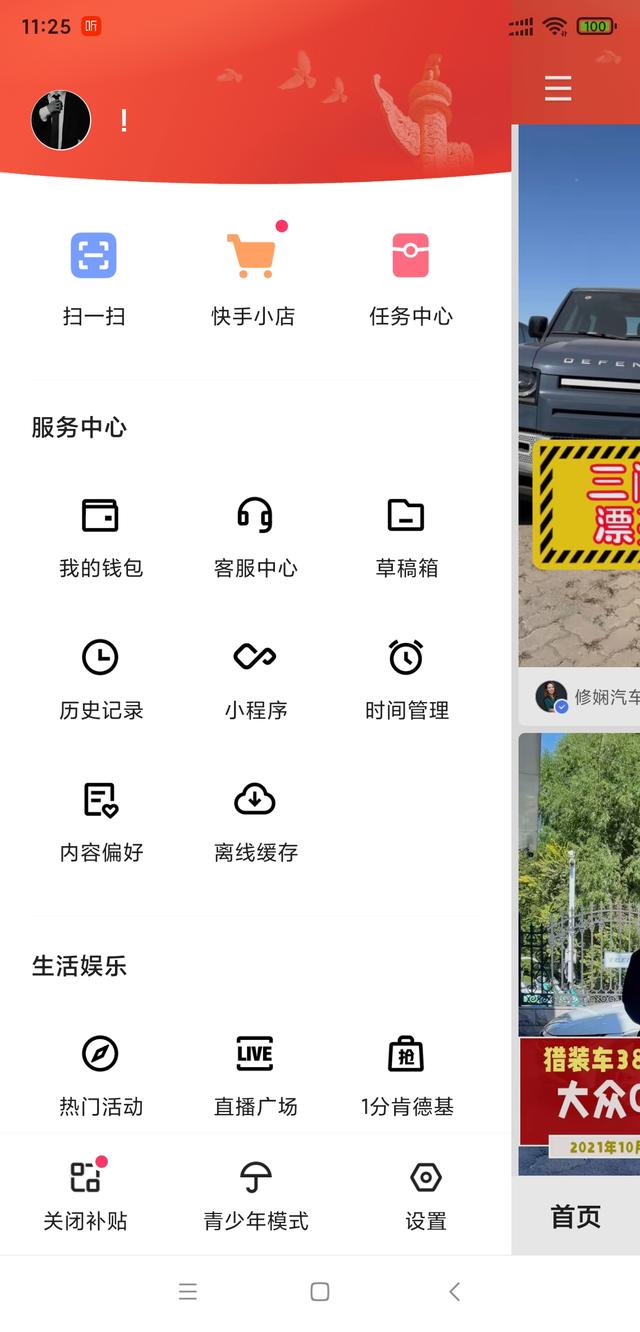View 历史记录
The width and height of the screenshot is (640, 1332).
pos(100,679)
